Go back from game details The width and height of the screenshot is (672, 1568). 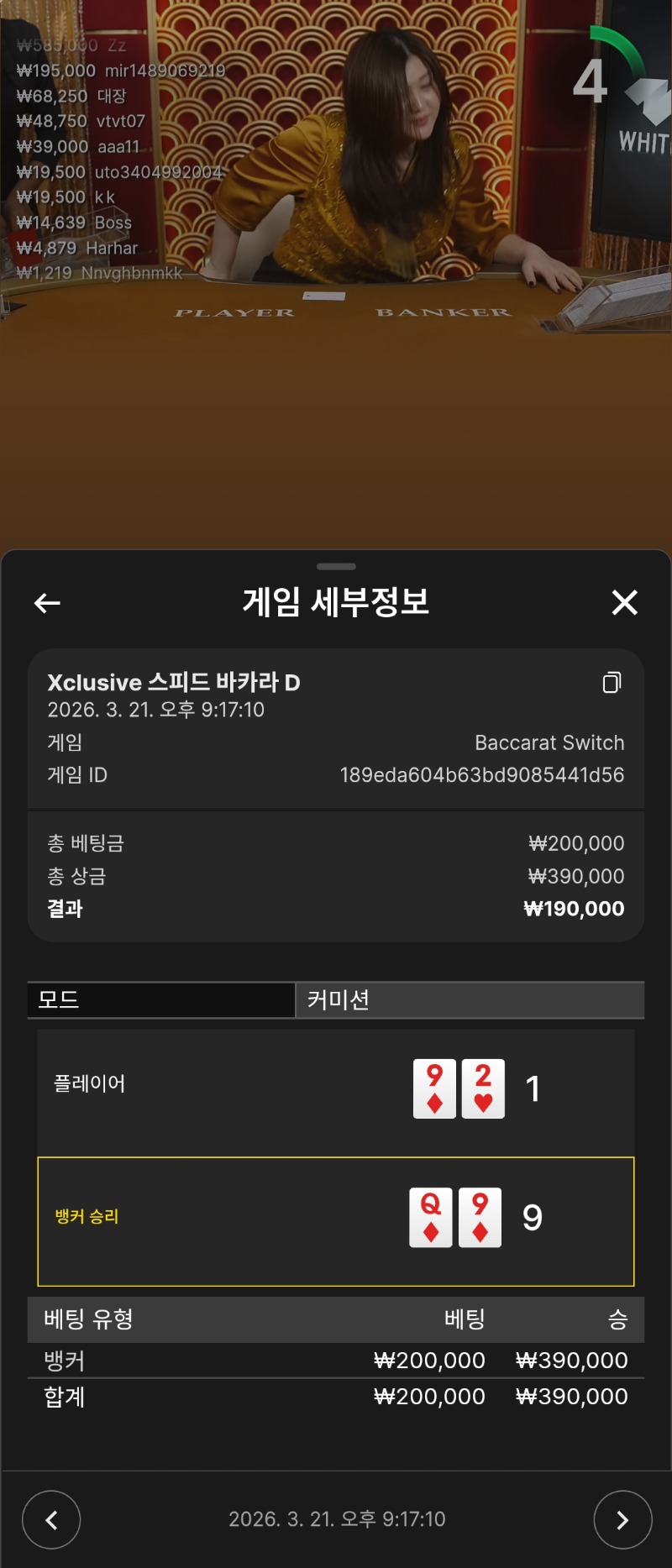47,602
